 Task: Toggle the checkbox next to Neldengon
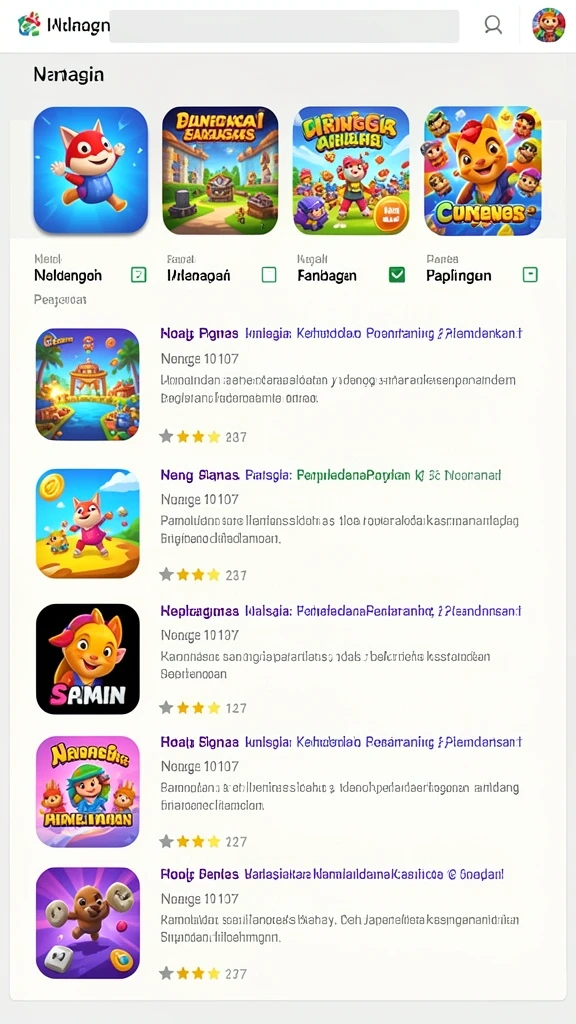(x=138, y=275)
